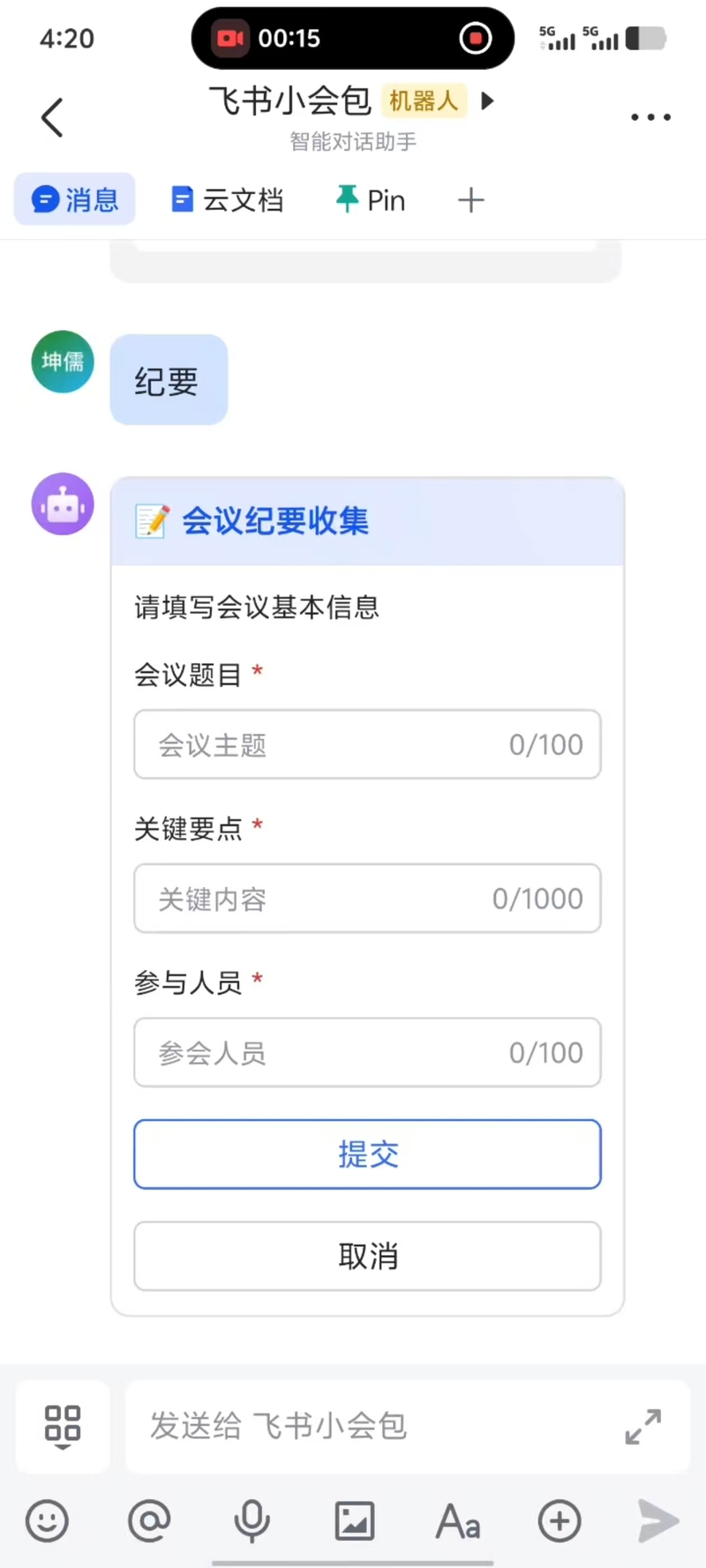
Task: Mention someone with the @ icon
Action: point(149,1521)
